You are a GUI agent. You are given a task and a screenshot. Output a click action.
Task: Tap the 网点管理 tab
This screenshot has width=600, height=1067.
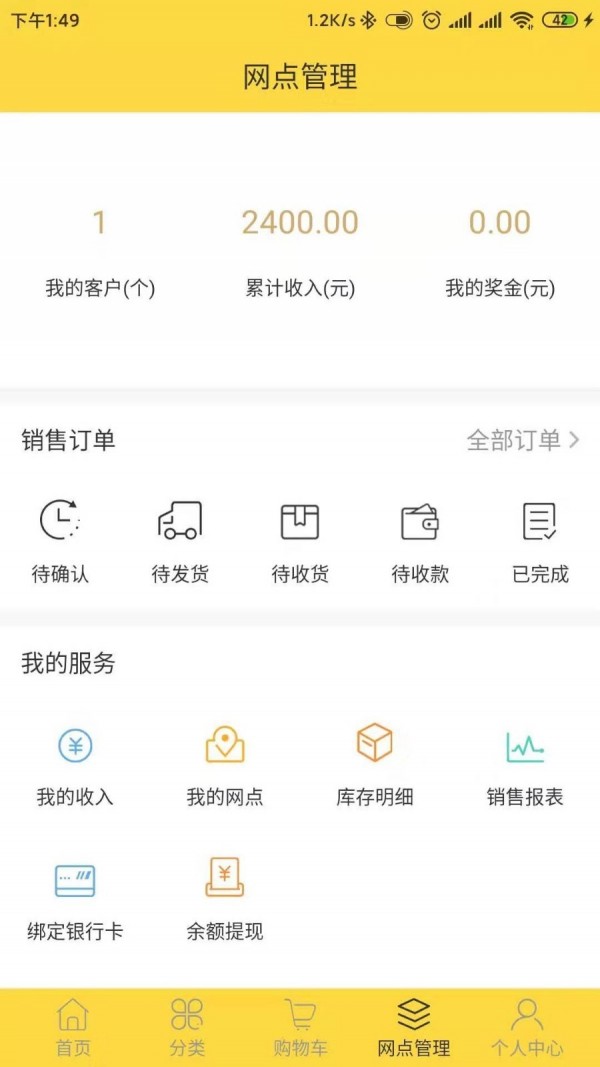(413, 1028)
